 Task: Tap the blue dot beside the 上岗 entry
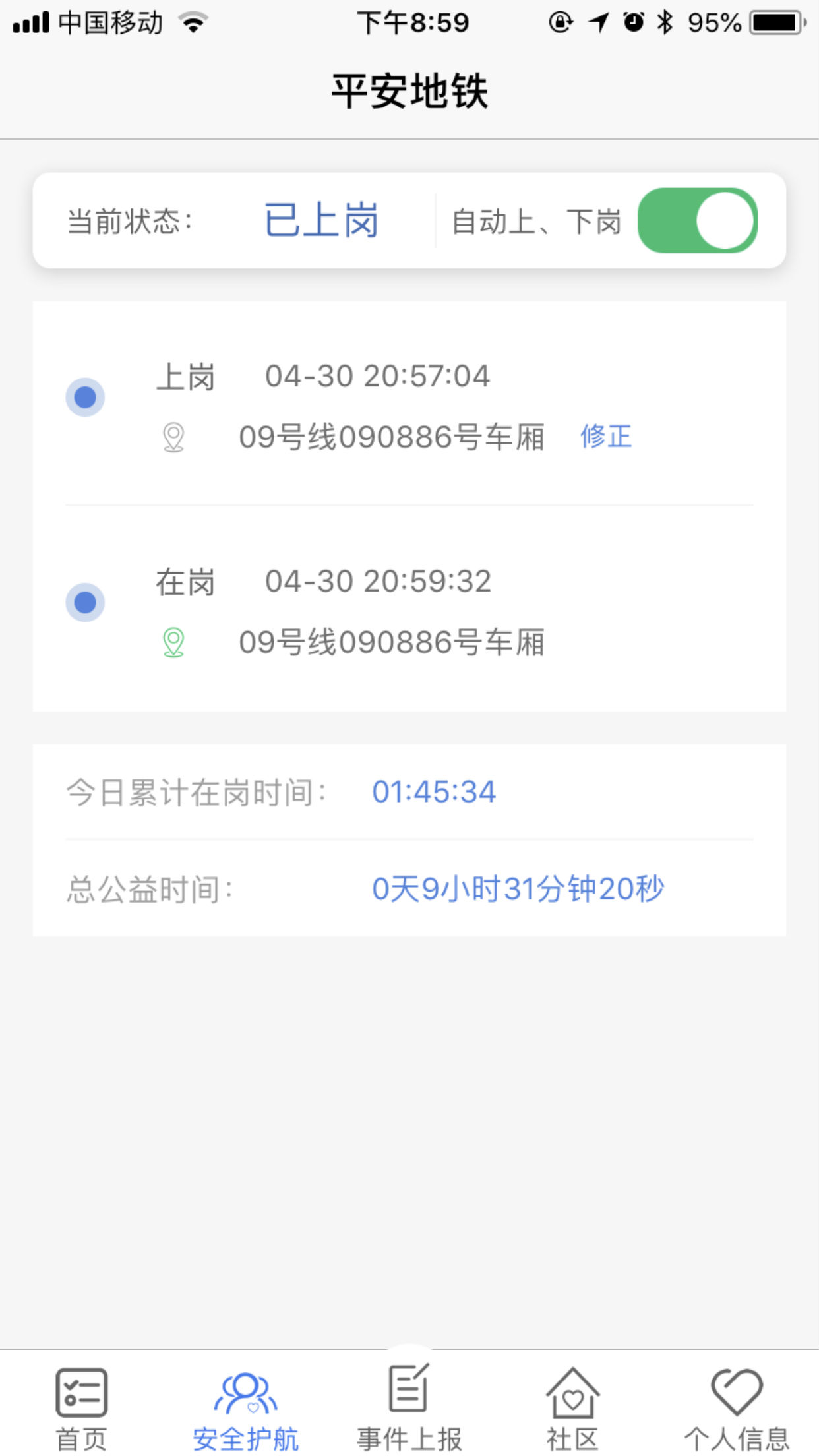[x=85, y=397]
